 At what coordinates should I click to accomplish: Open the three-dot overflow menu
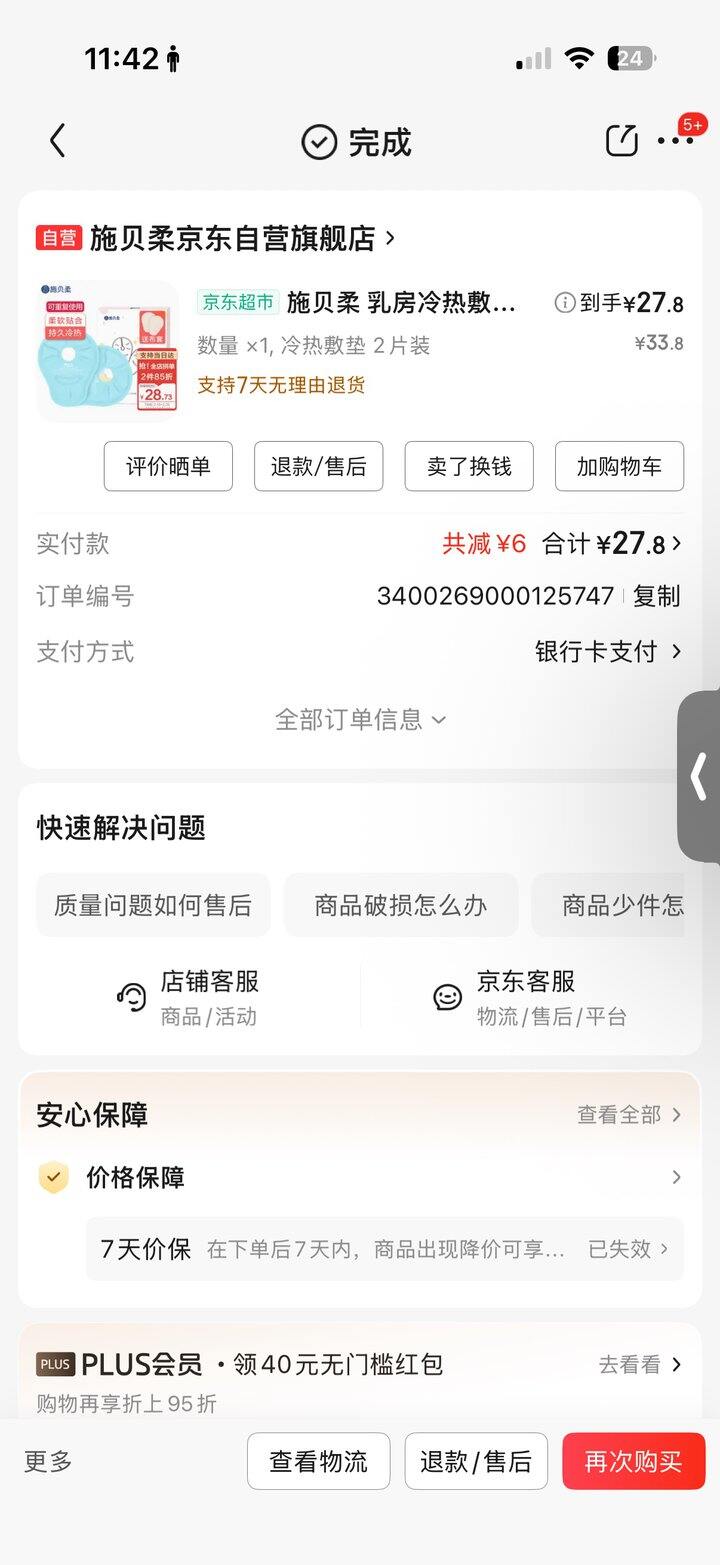(x=675, y=141)
